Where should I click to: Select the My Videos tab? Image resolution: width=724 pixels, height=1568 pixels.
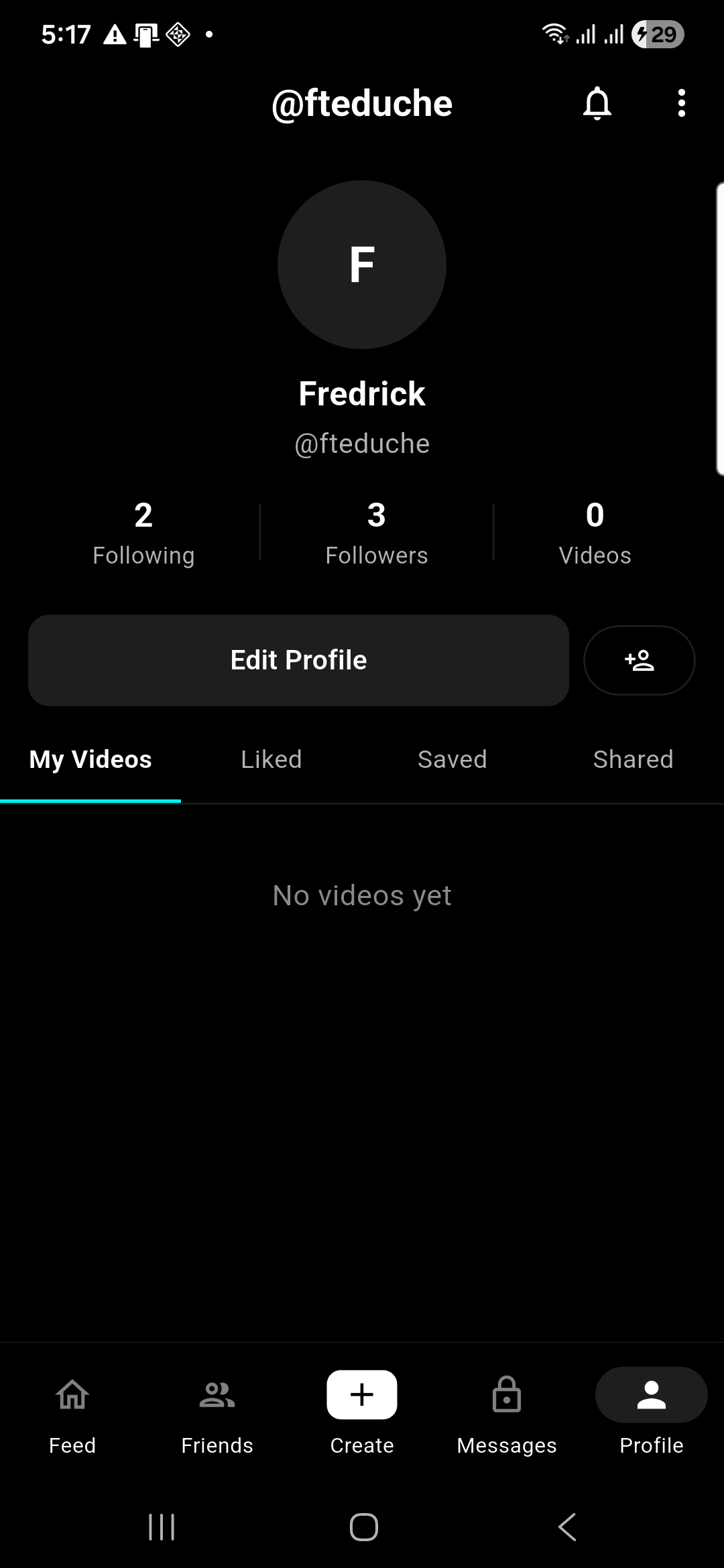[x=90, y=759]
